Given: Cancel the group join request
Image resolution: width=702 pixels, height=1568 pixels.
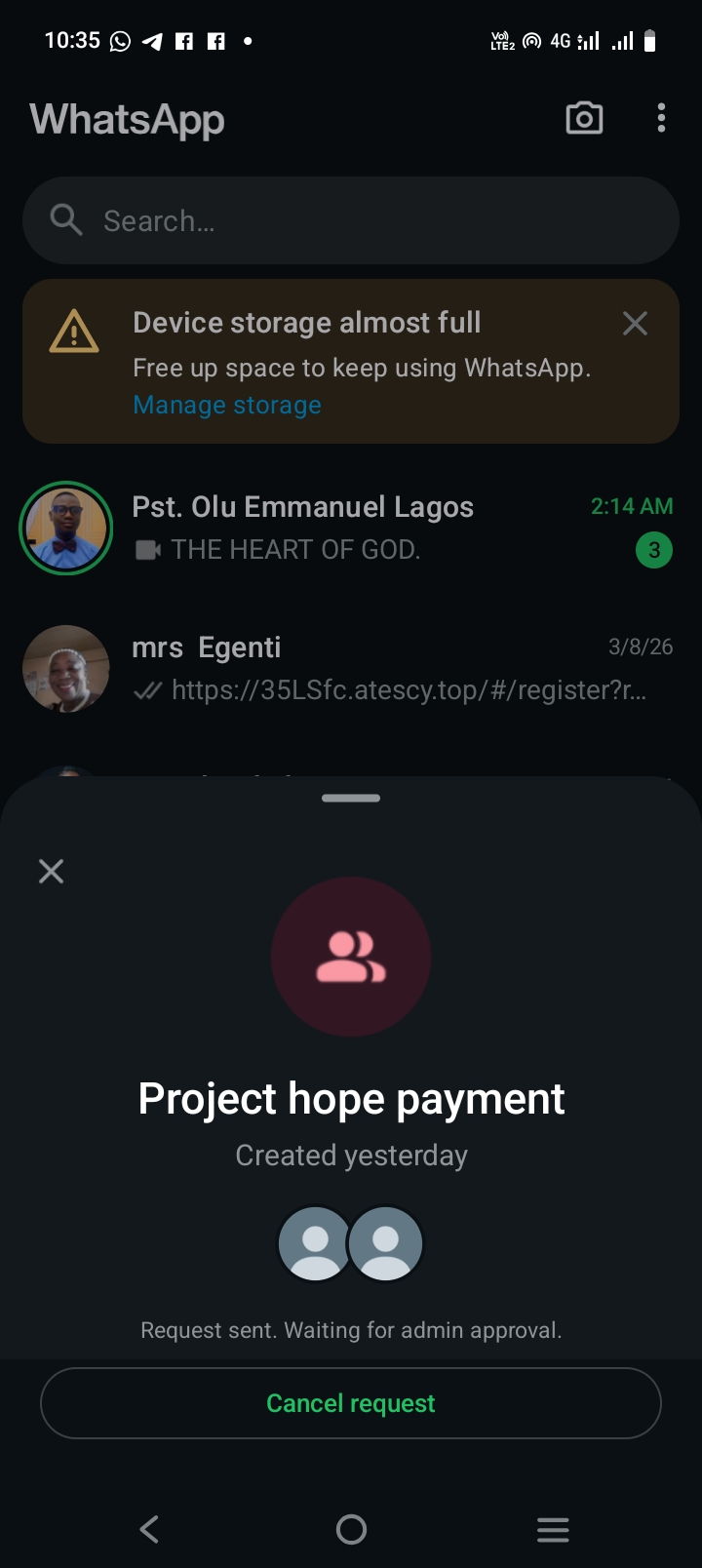Looking at the screenshot, I should tap(351, 1403).
